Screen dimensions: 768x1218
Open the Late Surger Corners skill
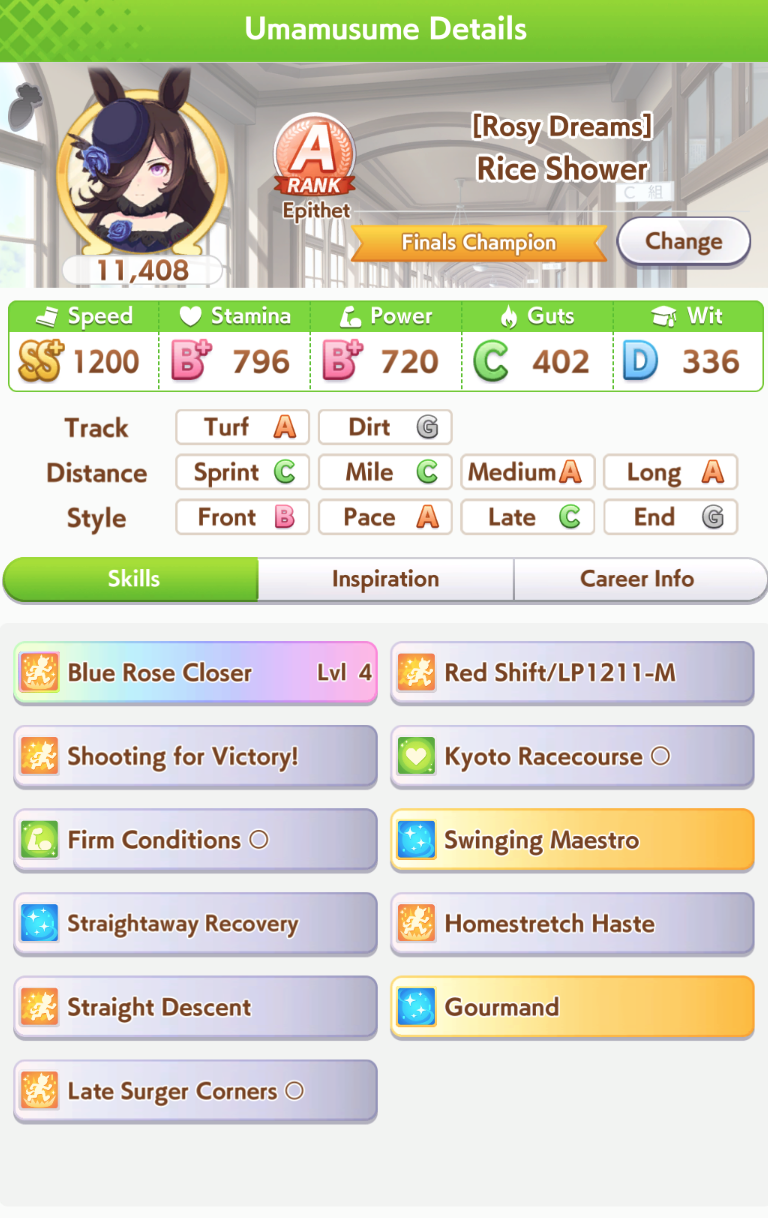pyautogui.click(x=195, y=1091)
